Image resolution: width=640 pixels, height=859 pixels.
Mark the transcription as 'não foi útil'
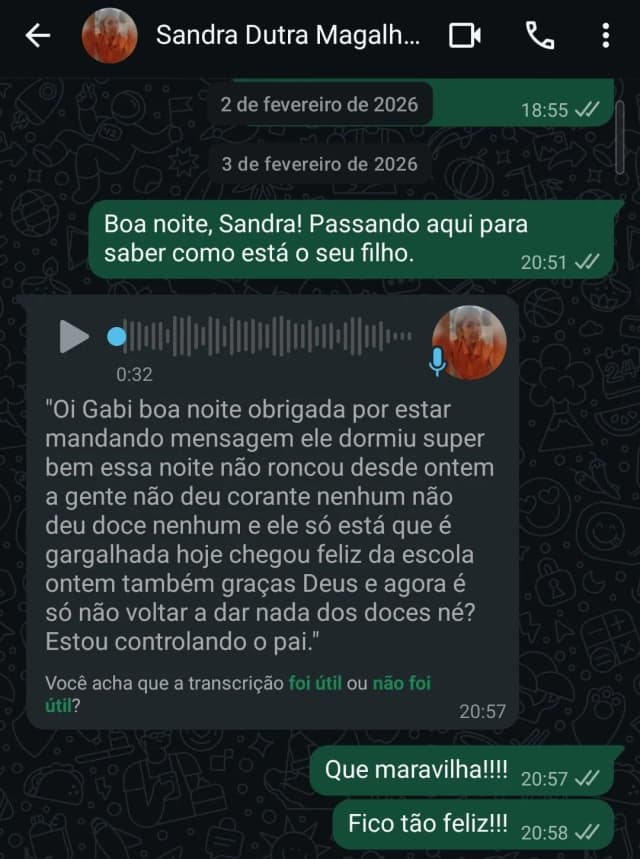(401, 684)
